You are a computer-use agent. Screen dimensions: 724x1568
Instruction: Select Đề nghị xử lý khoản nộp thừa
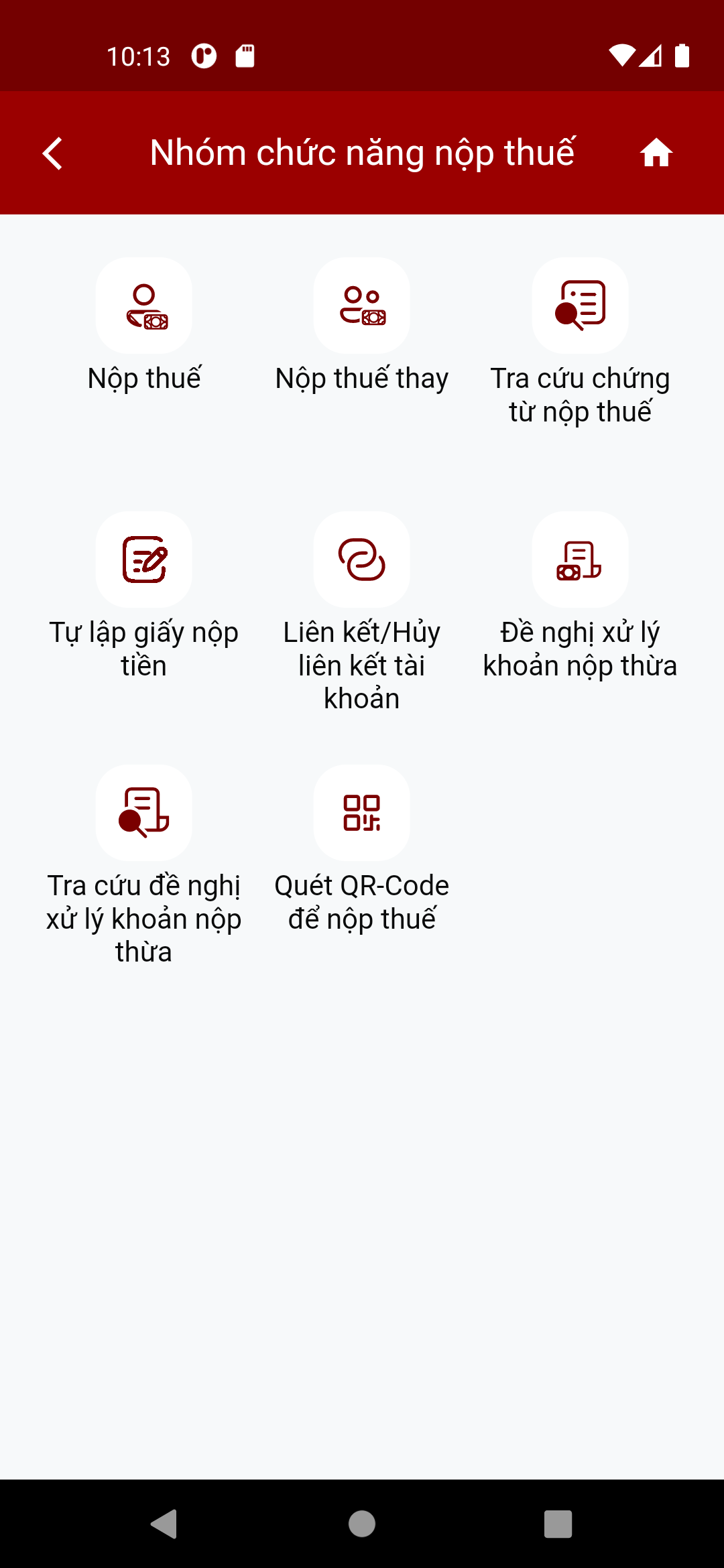580,560
